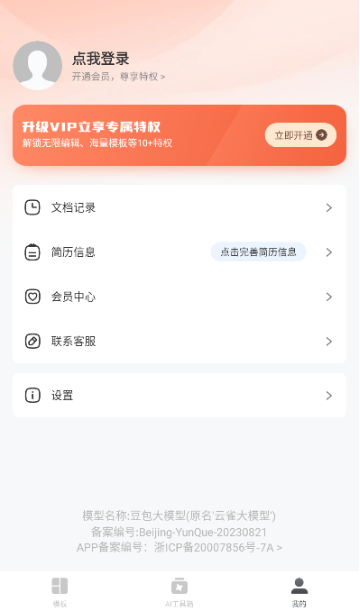Image resolution: width=360 pixels, height=612 pixels.
Task: Switch to the 模板 tab
Action: [60, 592]
